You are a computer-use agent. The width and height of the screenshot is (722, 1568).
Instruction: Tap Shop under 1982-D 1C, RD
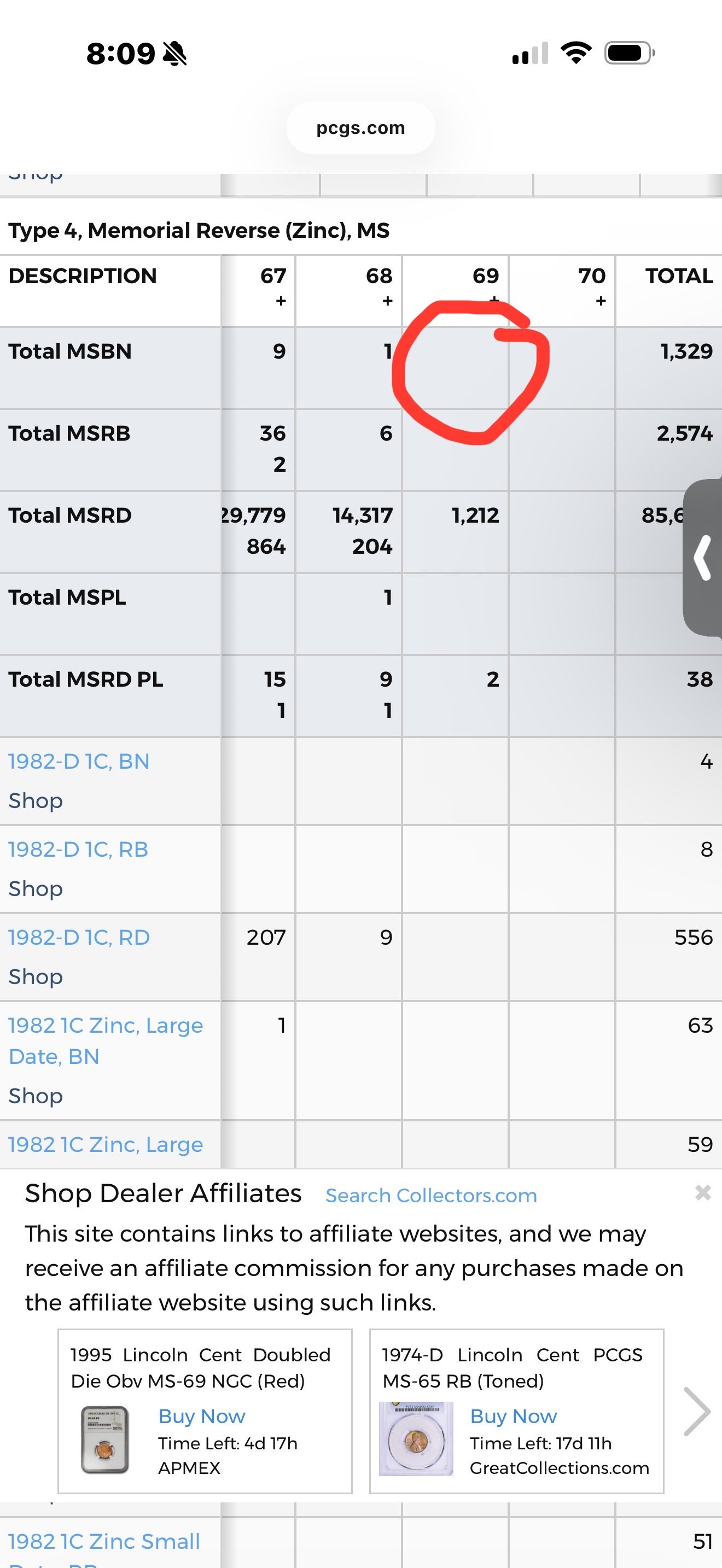(36, 976)
